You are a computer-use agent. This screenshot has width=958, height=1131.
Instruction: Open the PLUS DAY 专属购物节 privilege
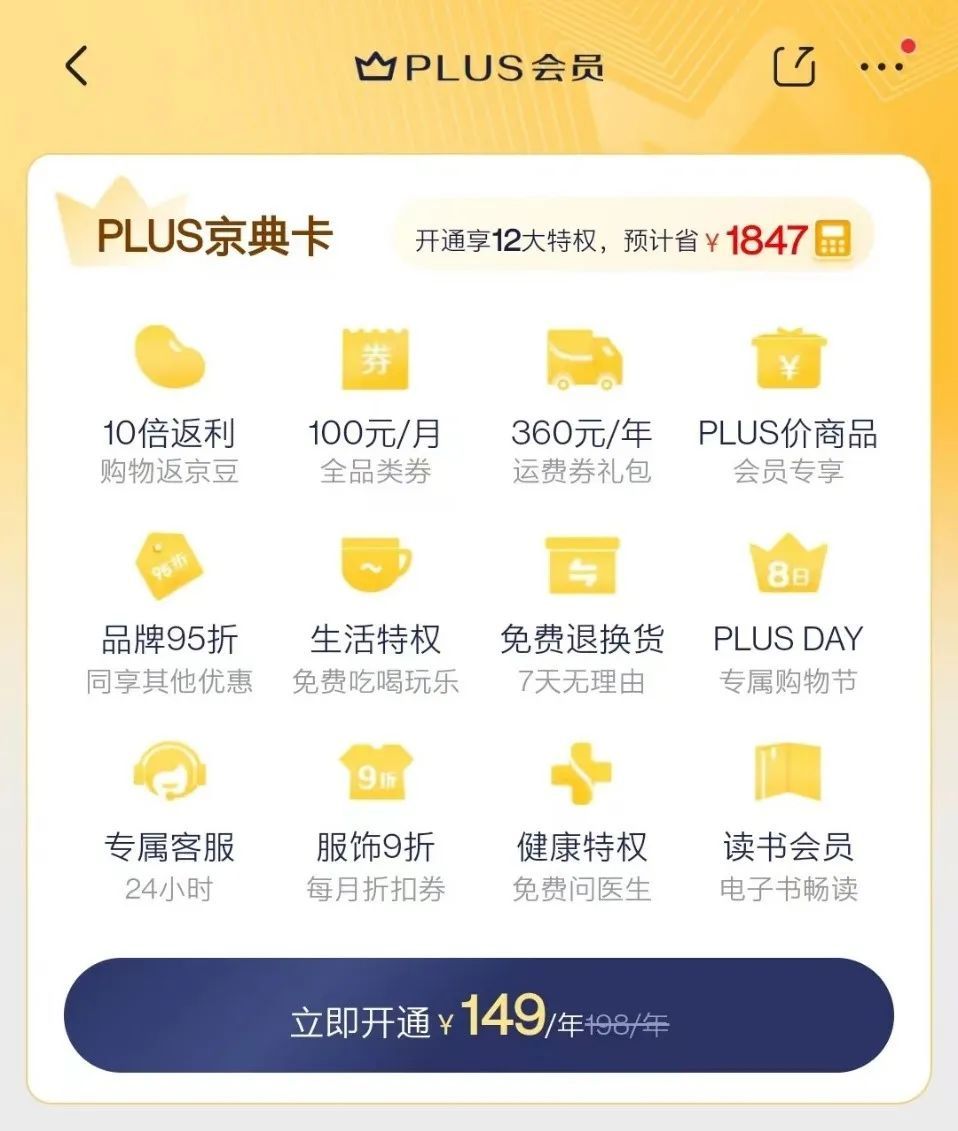(788, 612)
